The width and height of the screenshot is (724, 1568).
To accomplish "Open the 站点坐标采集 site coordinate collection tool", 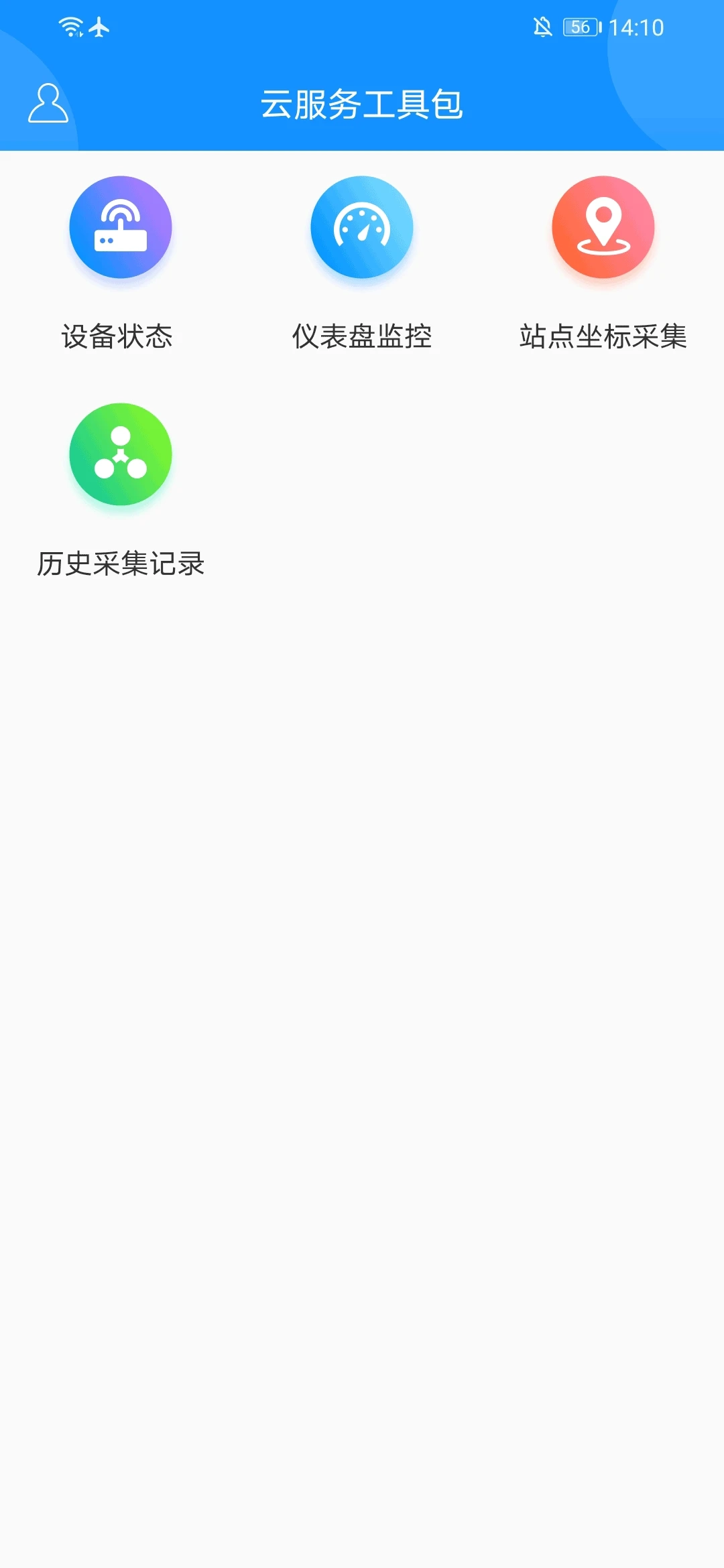I will pyautogui.click(x=603, y=226).
